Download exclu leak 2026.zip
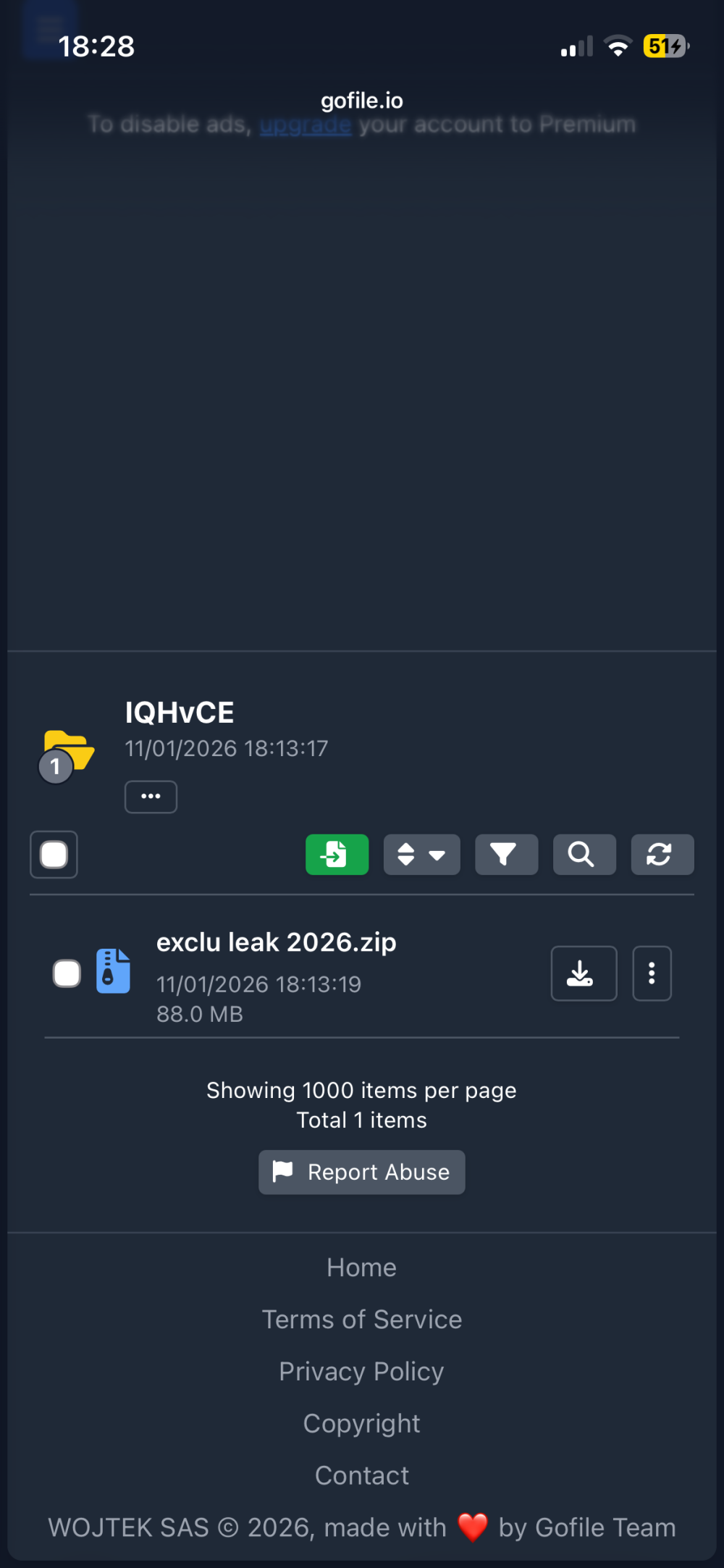Image resolution: width=724 pixels, height=1568 pixels. (x=584, y=973)
